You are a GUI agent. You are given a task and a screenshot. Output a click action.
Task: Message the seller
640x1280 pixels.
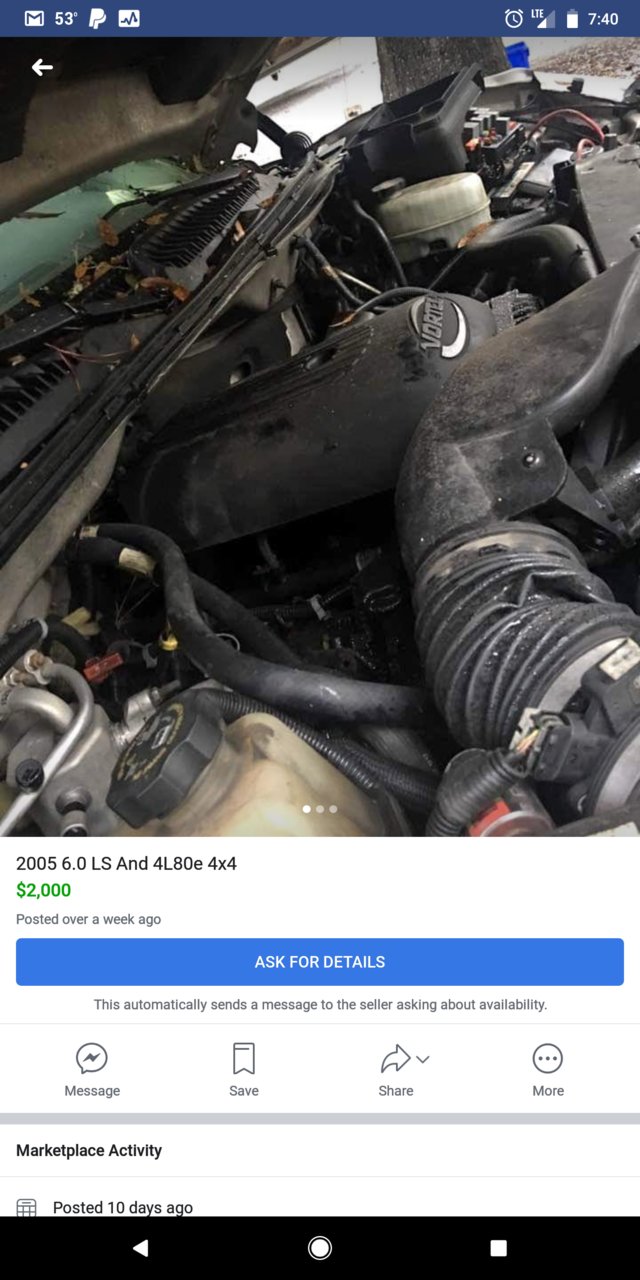coord(92,1070)
